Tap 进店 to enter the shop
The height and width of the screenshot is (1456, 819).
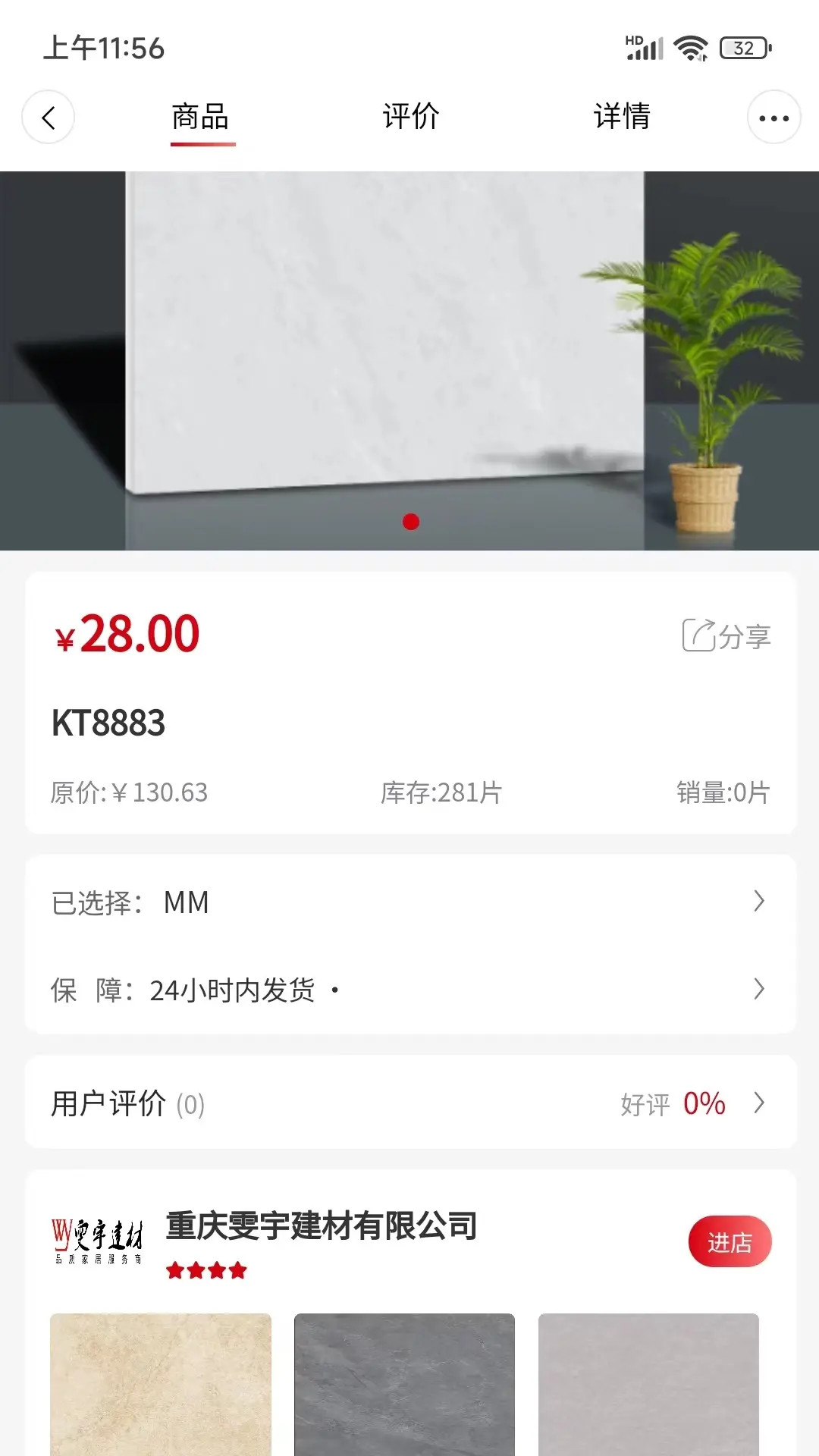pyautogui.click(x=729, y=1242)
